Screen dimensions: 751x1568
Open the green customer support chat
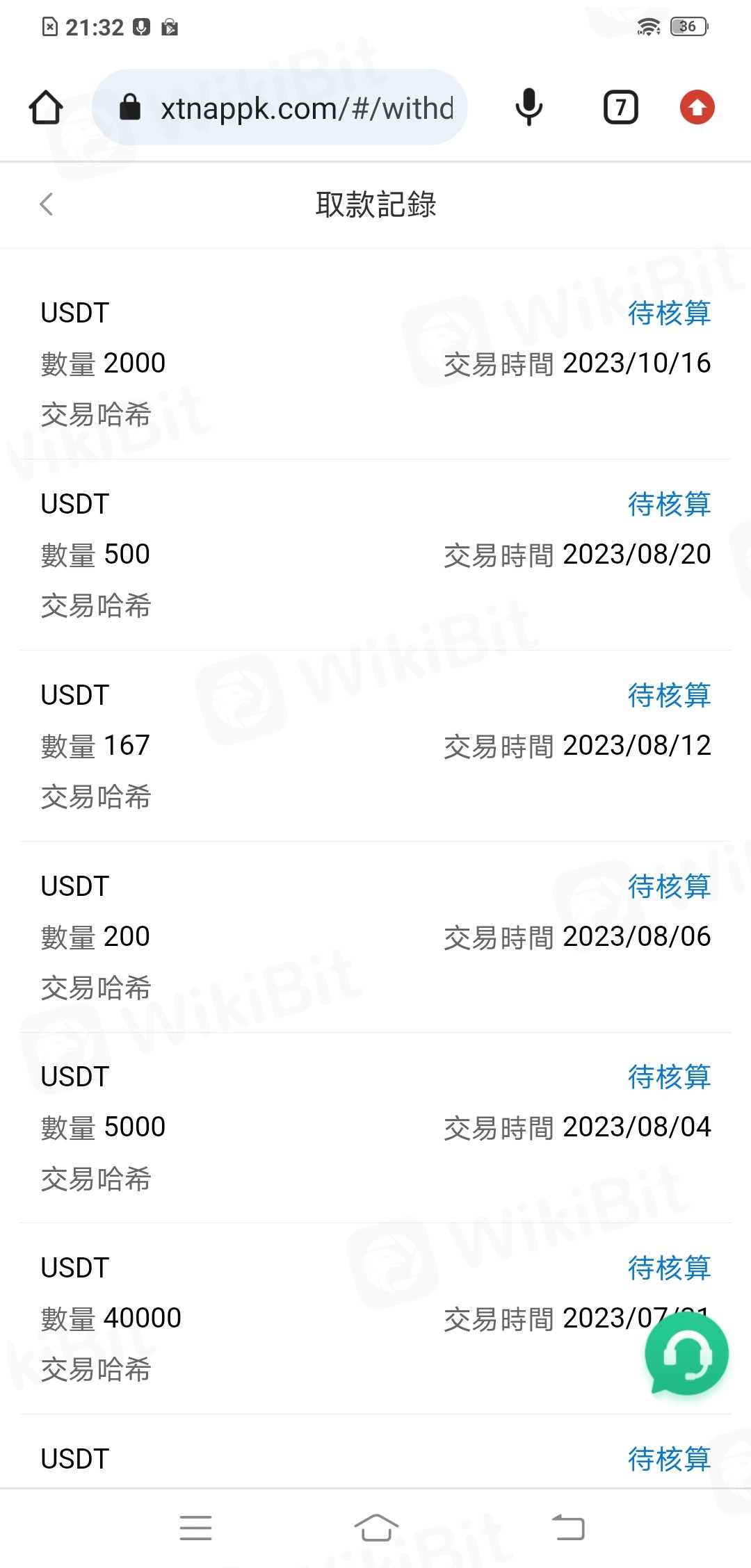click(686, 1354)
